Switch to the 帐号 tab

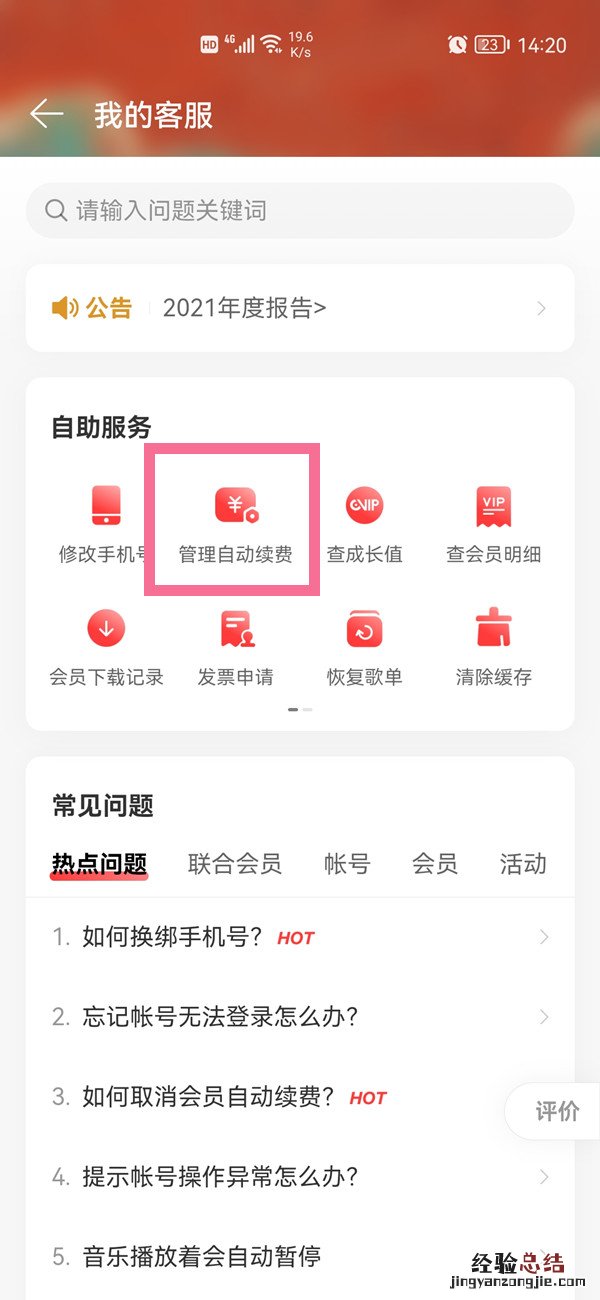coord(347,864)
